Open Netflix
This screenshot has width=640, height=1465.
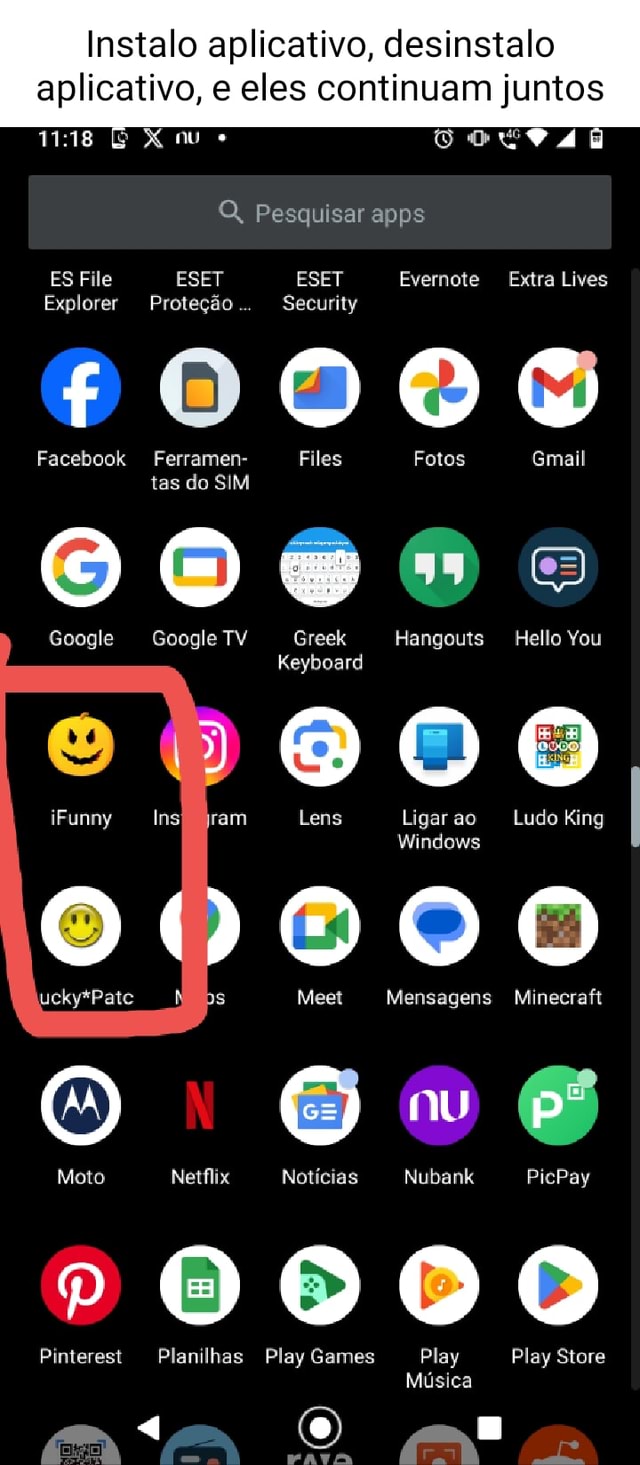200,1105
